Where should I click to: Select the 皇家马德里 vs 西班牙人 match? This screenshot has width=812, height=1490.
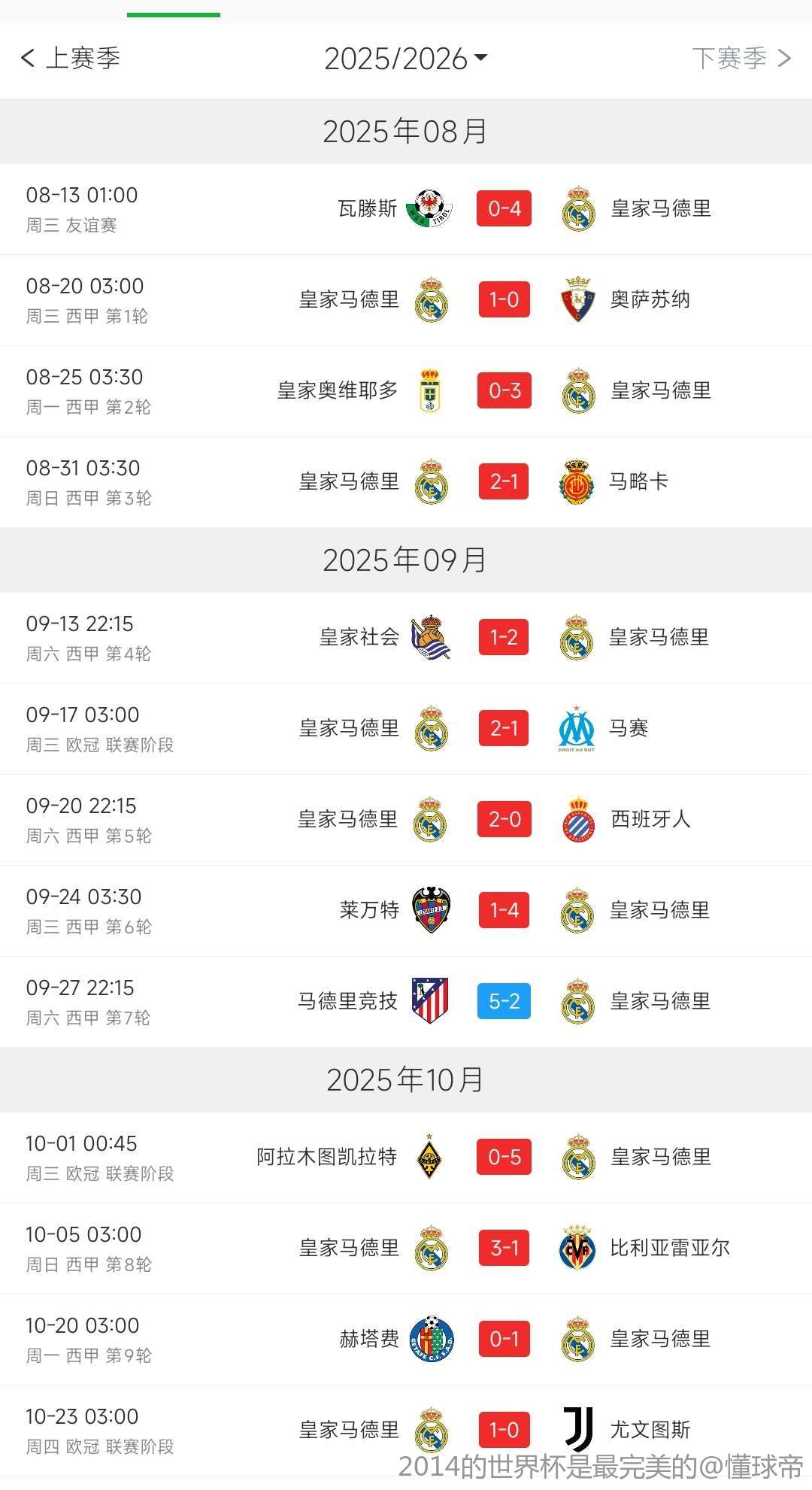504,820
